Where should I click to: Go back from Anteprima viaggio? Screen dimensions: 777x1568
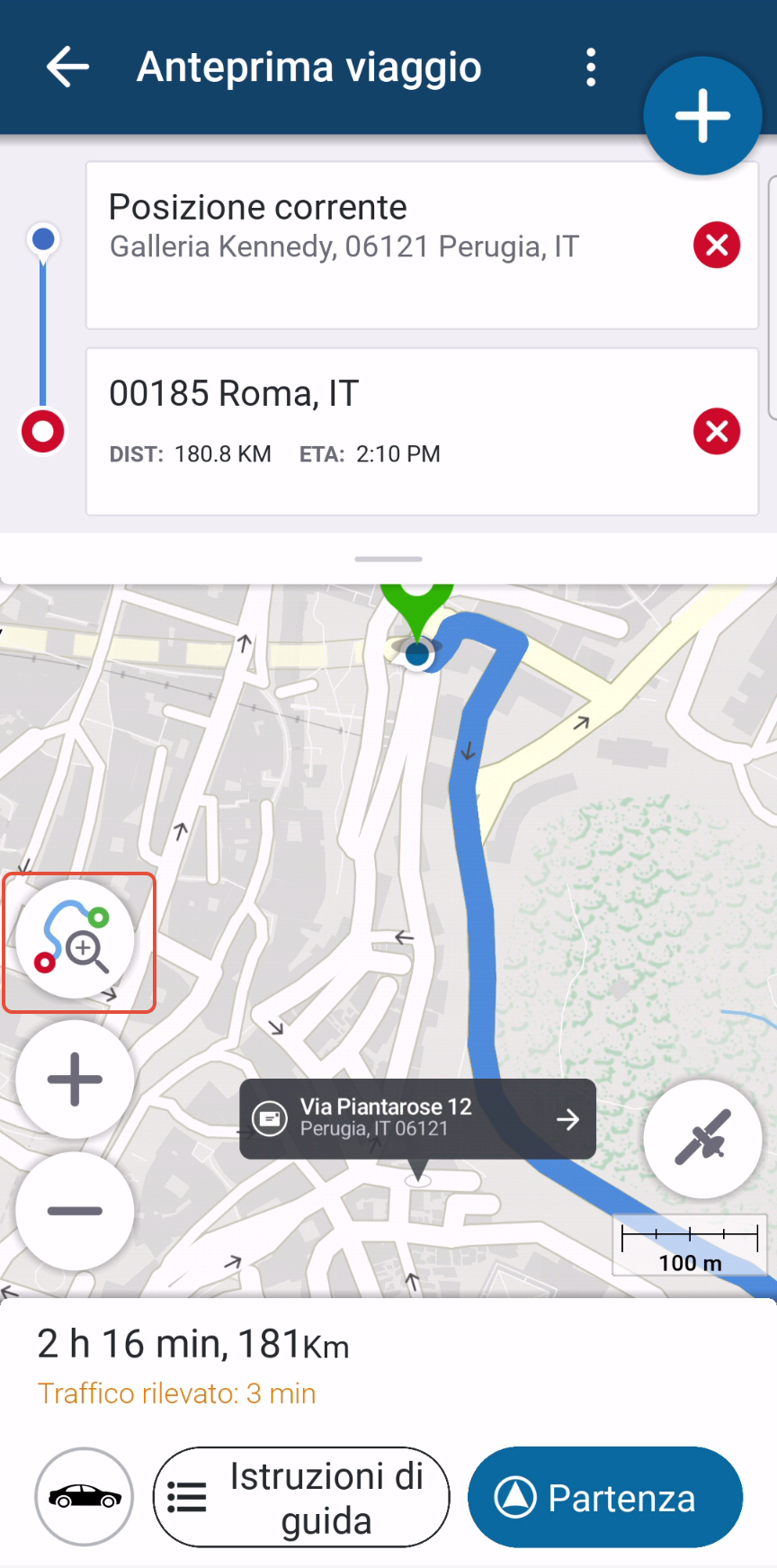coord(67,67)
